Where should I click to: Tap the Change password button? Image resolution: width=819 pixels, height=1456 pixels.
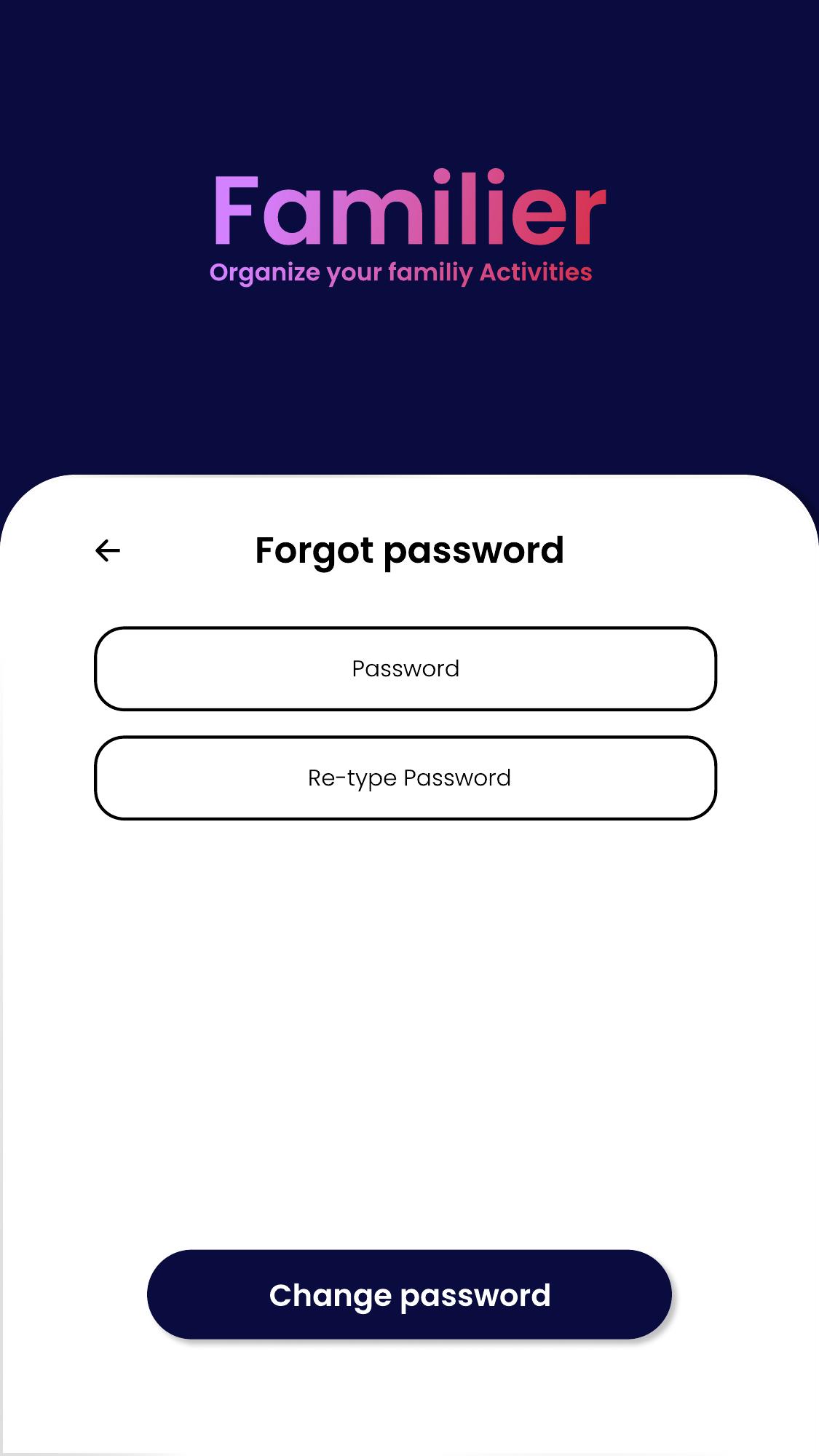[x=409, y=1295]
